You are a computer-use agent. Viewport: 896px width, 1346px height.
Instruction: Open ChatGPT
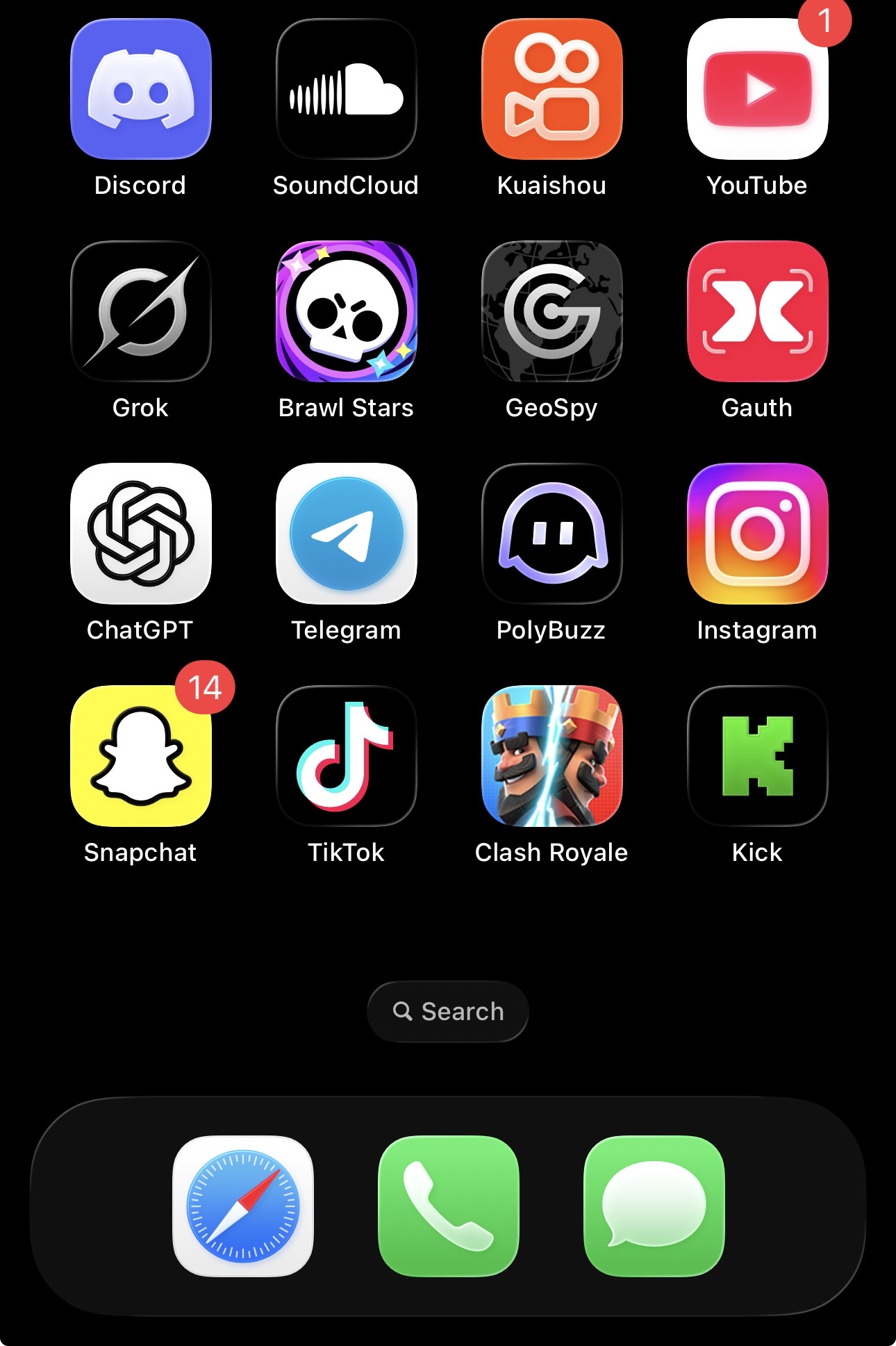(x=141, y=534)
